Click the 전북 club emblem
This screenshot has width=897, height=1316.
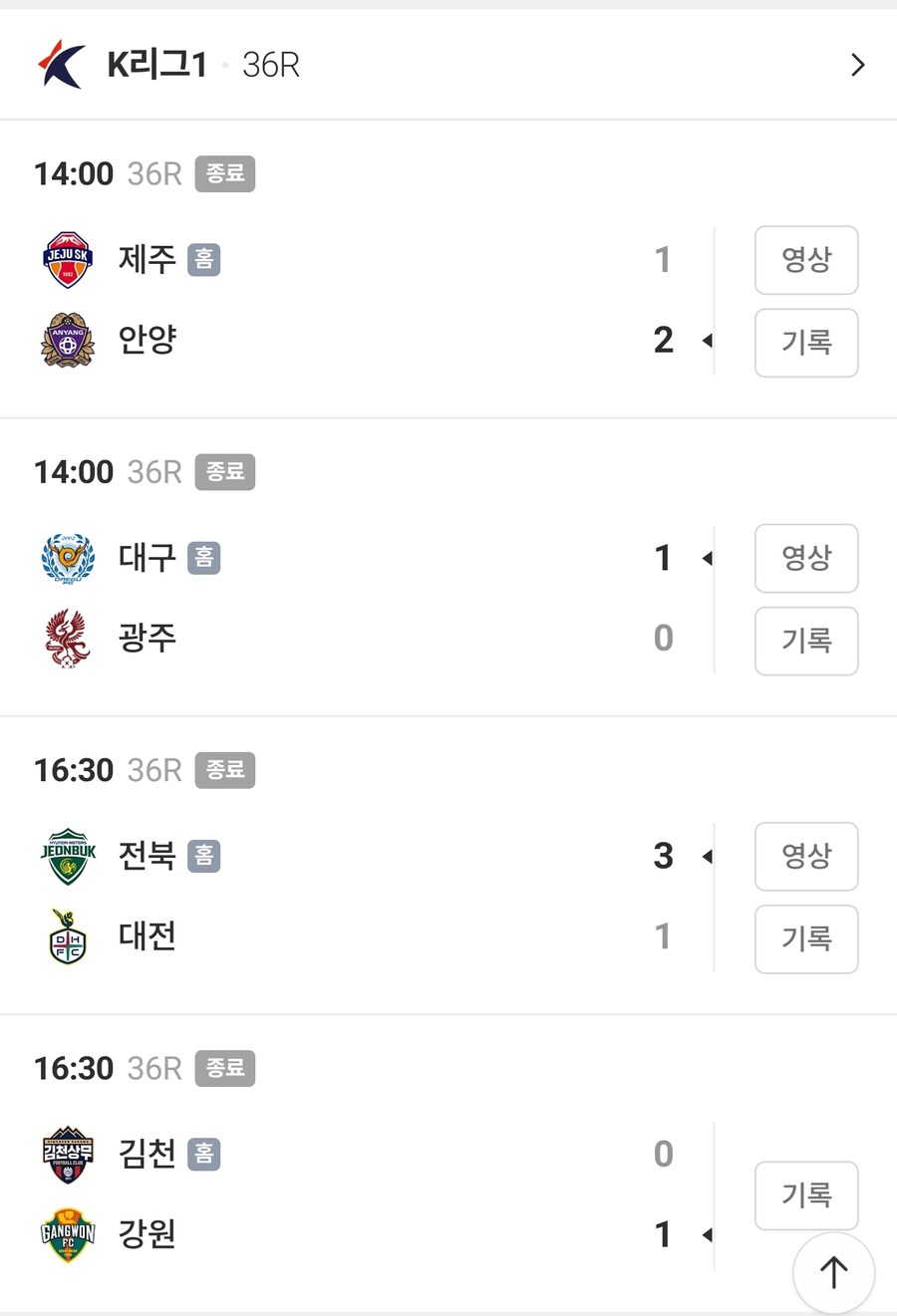[x=66, y=856]
